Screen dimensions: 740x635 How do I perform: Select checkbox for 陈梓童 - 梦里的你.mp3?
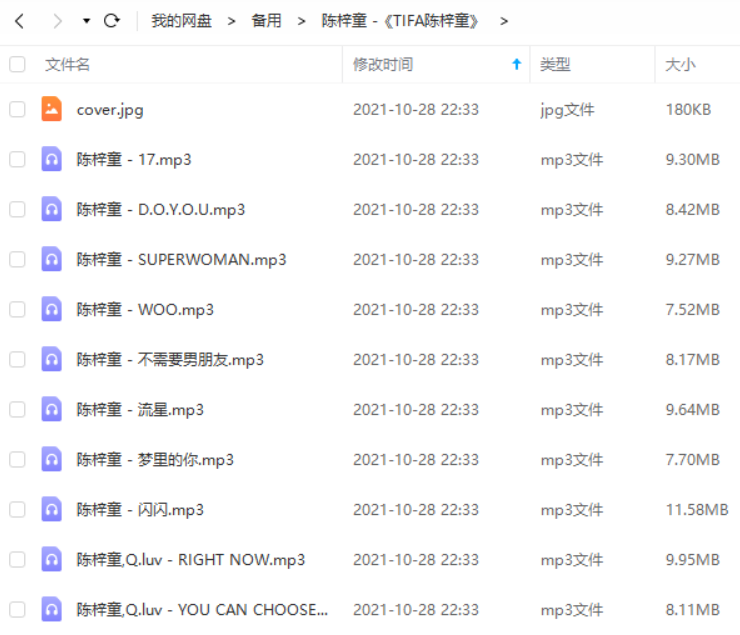(17, 459)
